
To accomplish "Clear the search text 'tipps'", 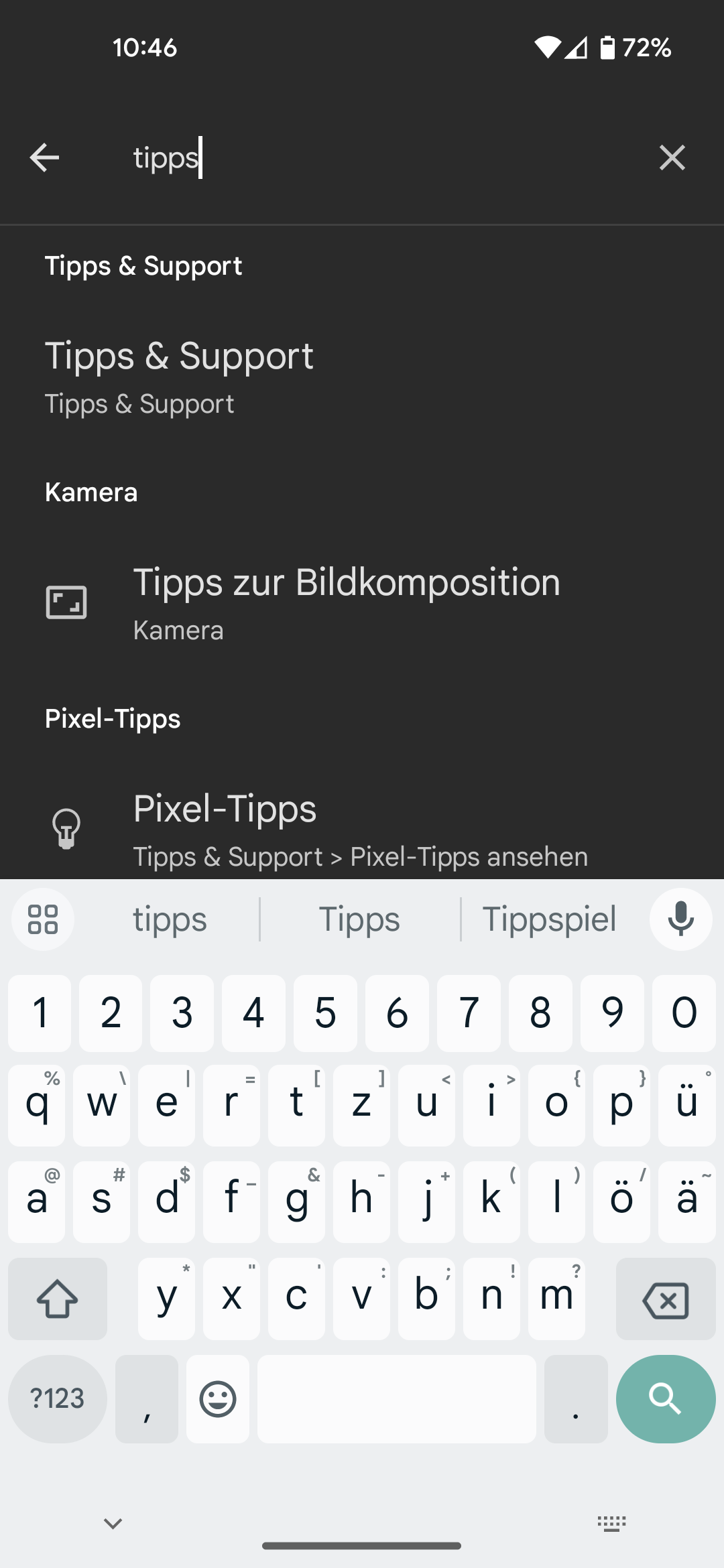I will [x=672, y=158].
